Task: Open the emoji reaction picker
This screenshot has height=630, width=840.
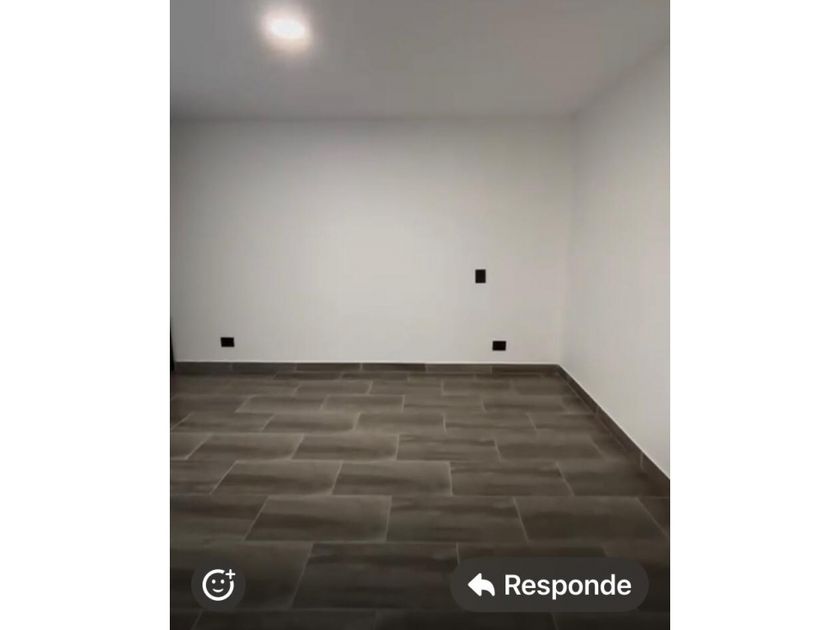Action: tap(218, 585)
